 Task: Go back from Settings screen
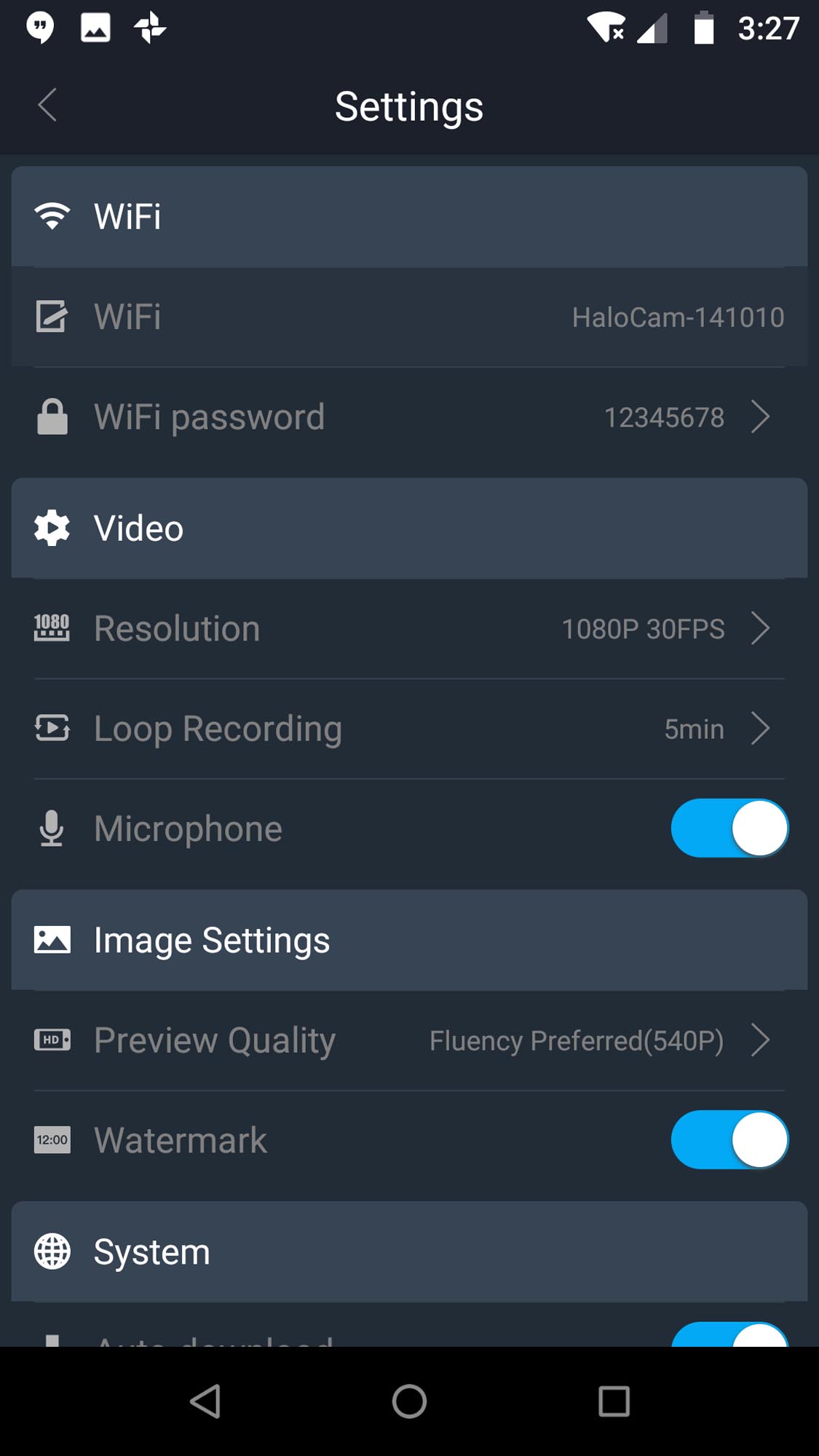click(47, 106)
